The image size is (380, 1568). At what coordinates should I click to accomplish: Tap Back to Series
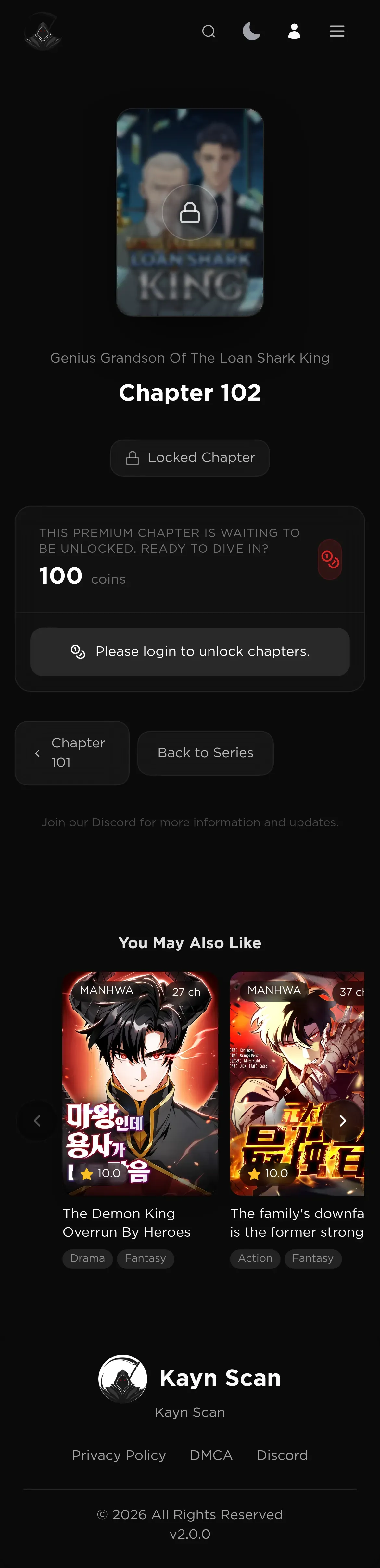point(205,753)
